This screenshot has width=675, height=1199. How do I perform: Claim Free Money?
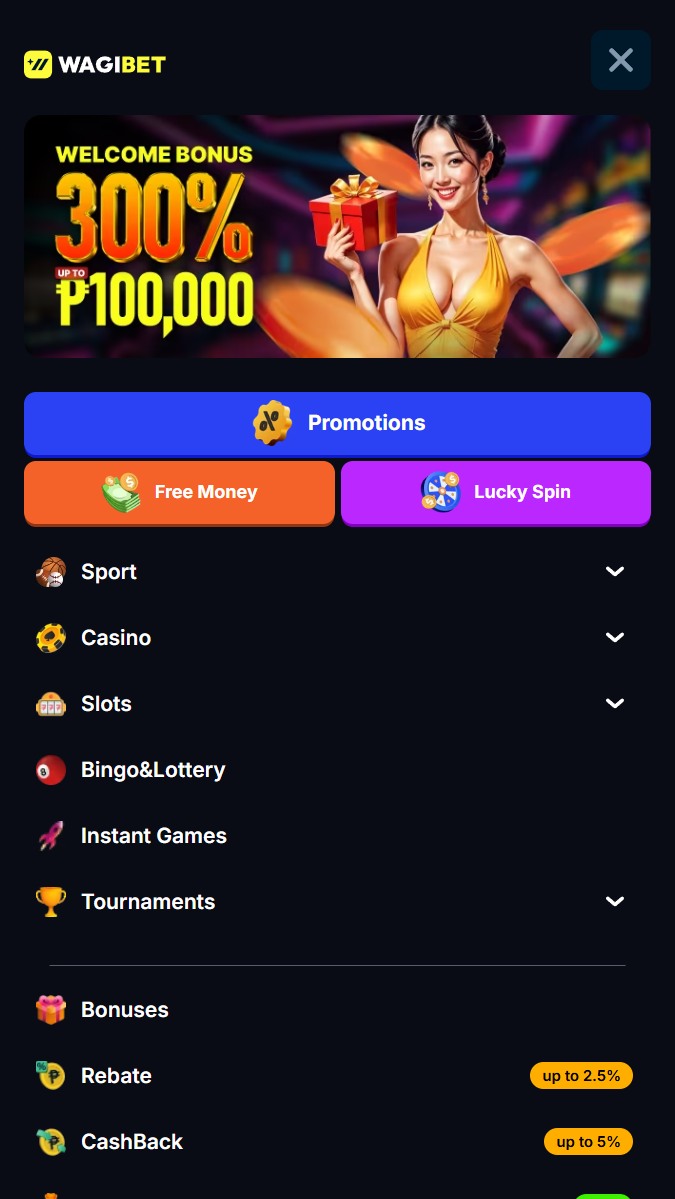[x=179, y=492]
